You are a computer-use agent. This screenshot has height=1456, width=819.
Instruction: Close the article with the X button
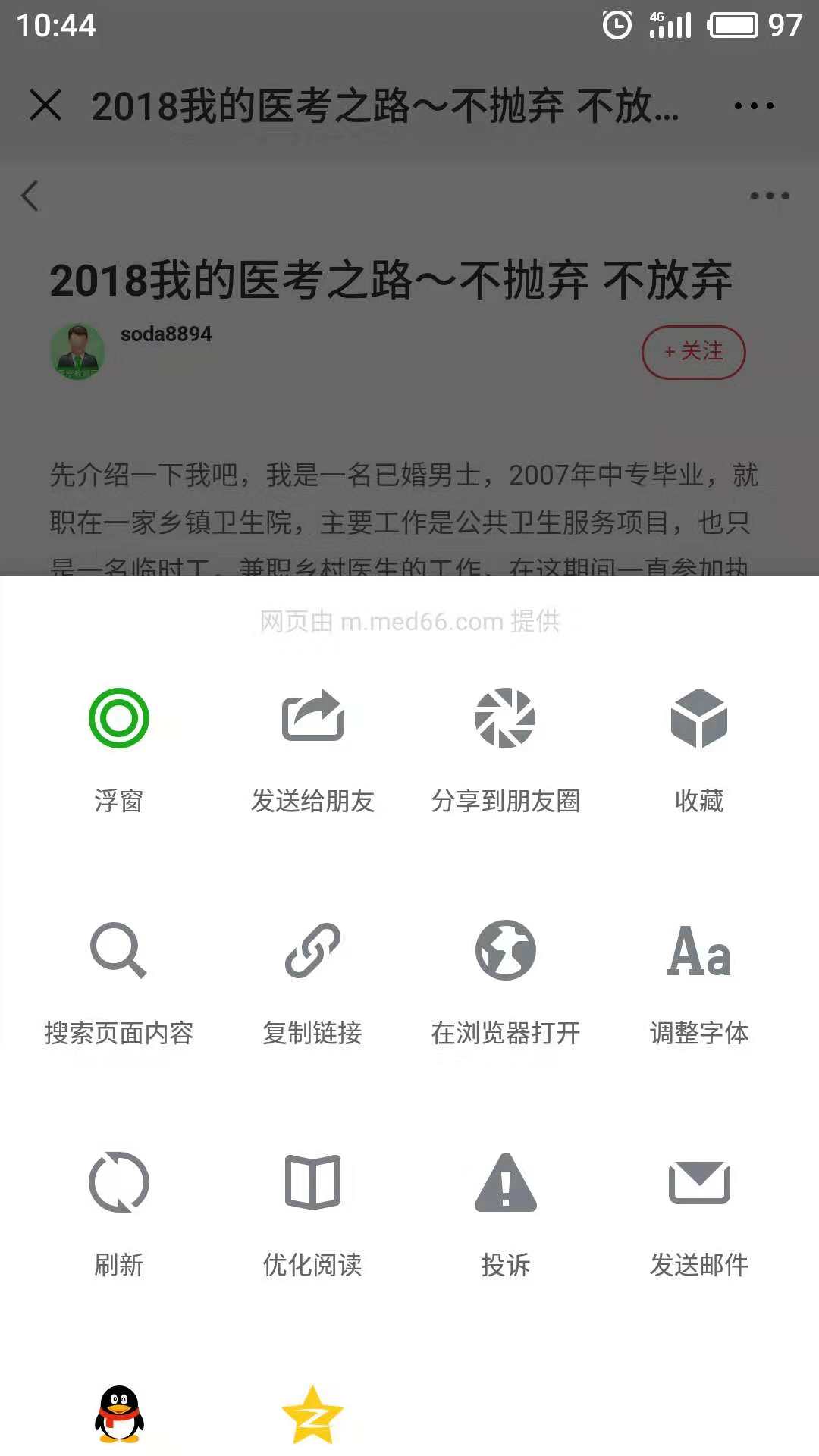(x=47, y=106)
